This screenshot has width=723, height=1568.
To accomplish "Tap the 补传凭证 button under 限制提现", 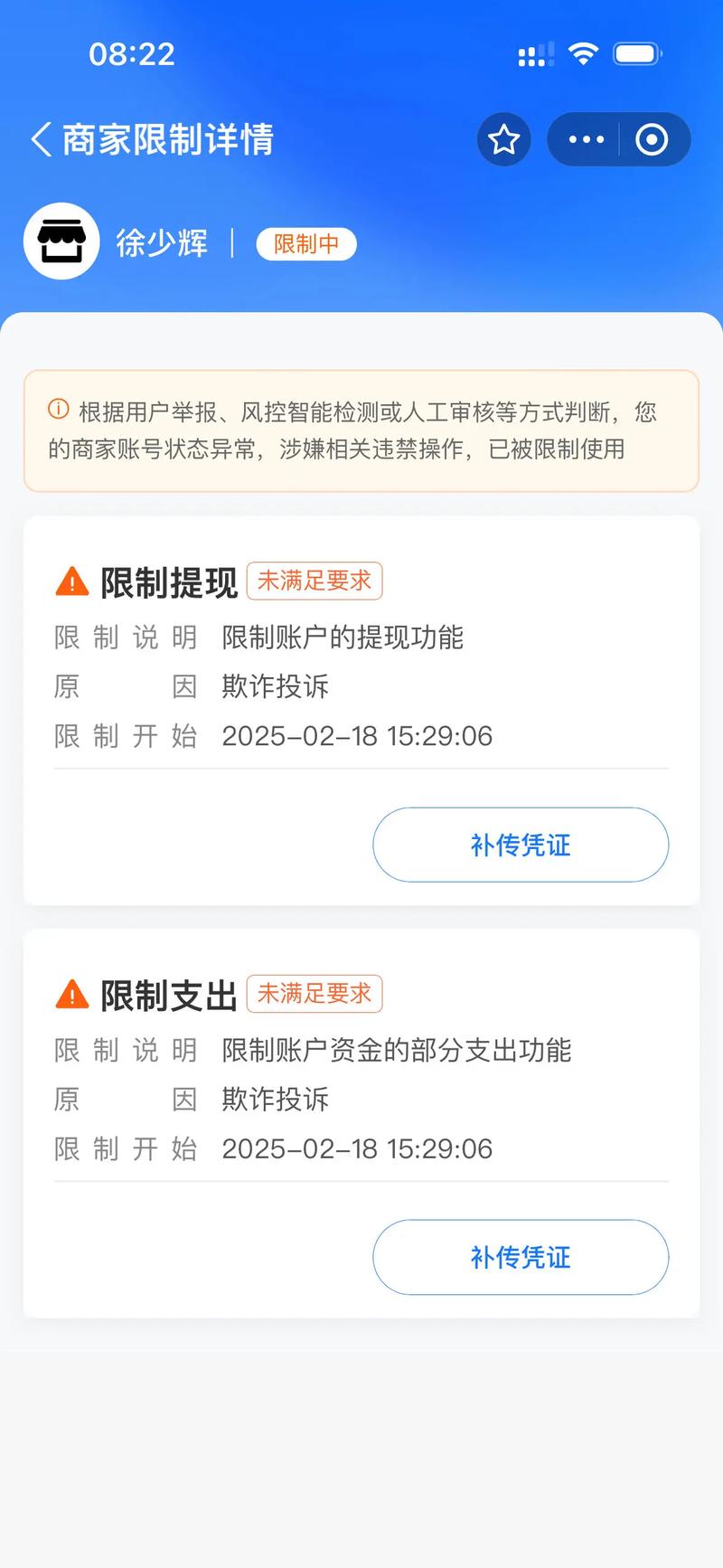I will point(521,845).
